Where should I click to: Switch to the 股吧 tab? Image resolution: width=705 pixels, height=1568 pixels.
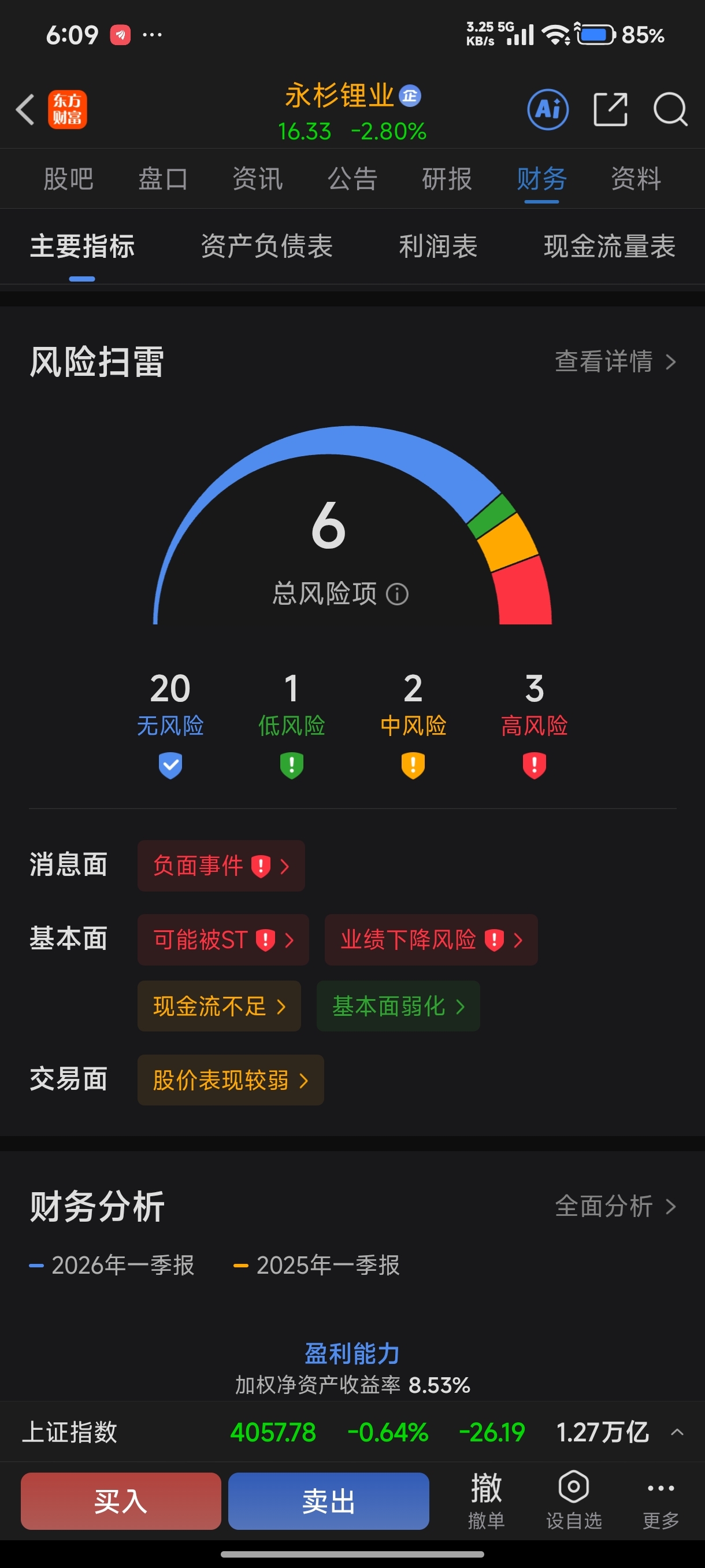68,179
